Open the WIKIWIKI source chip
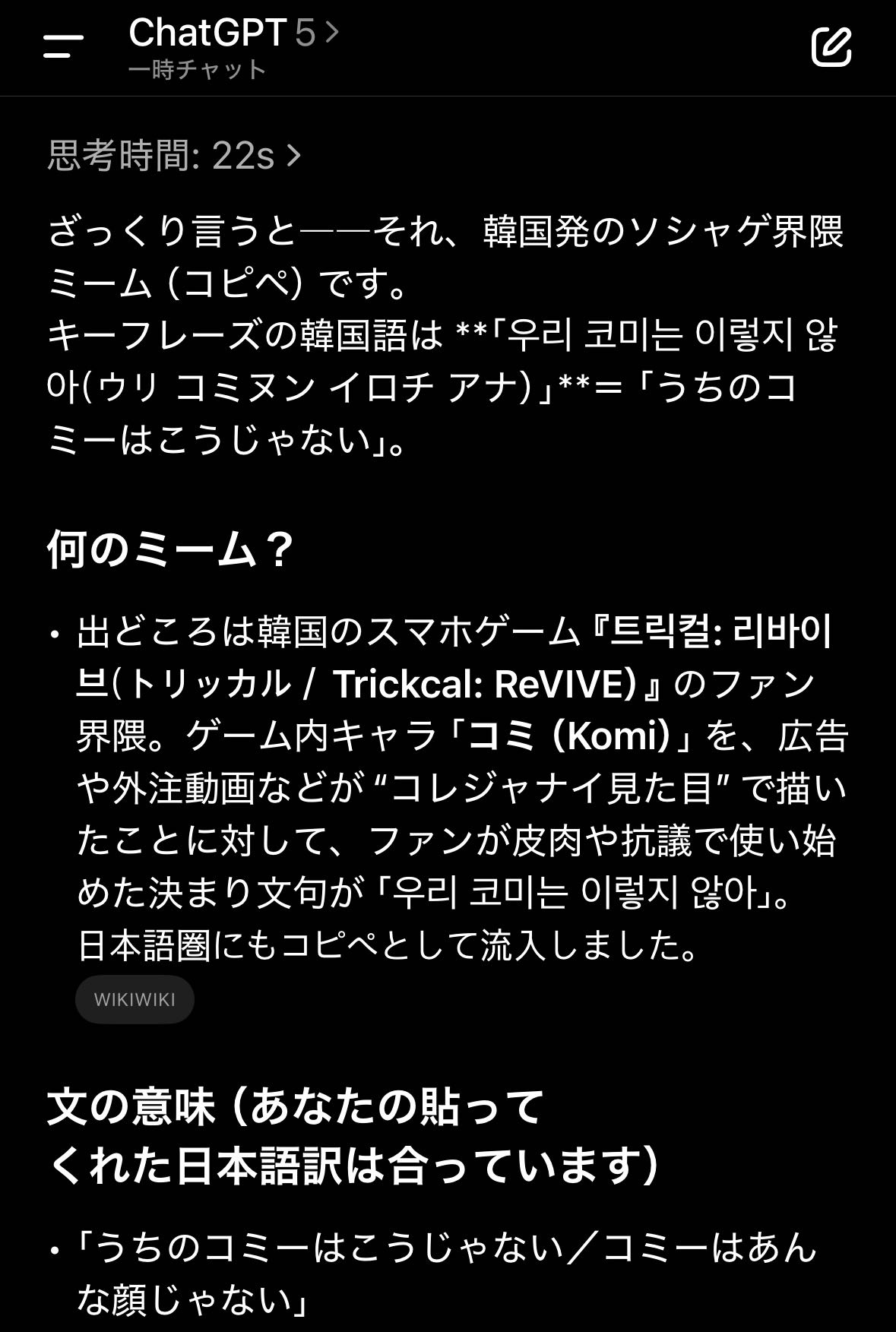This screenshot has width=896, height=1332. point(135,1000)
